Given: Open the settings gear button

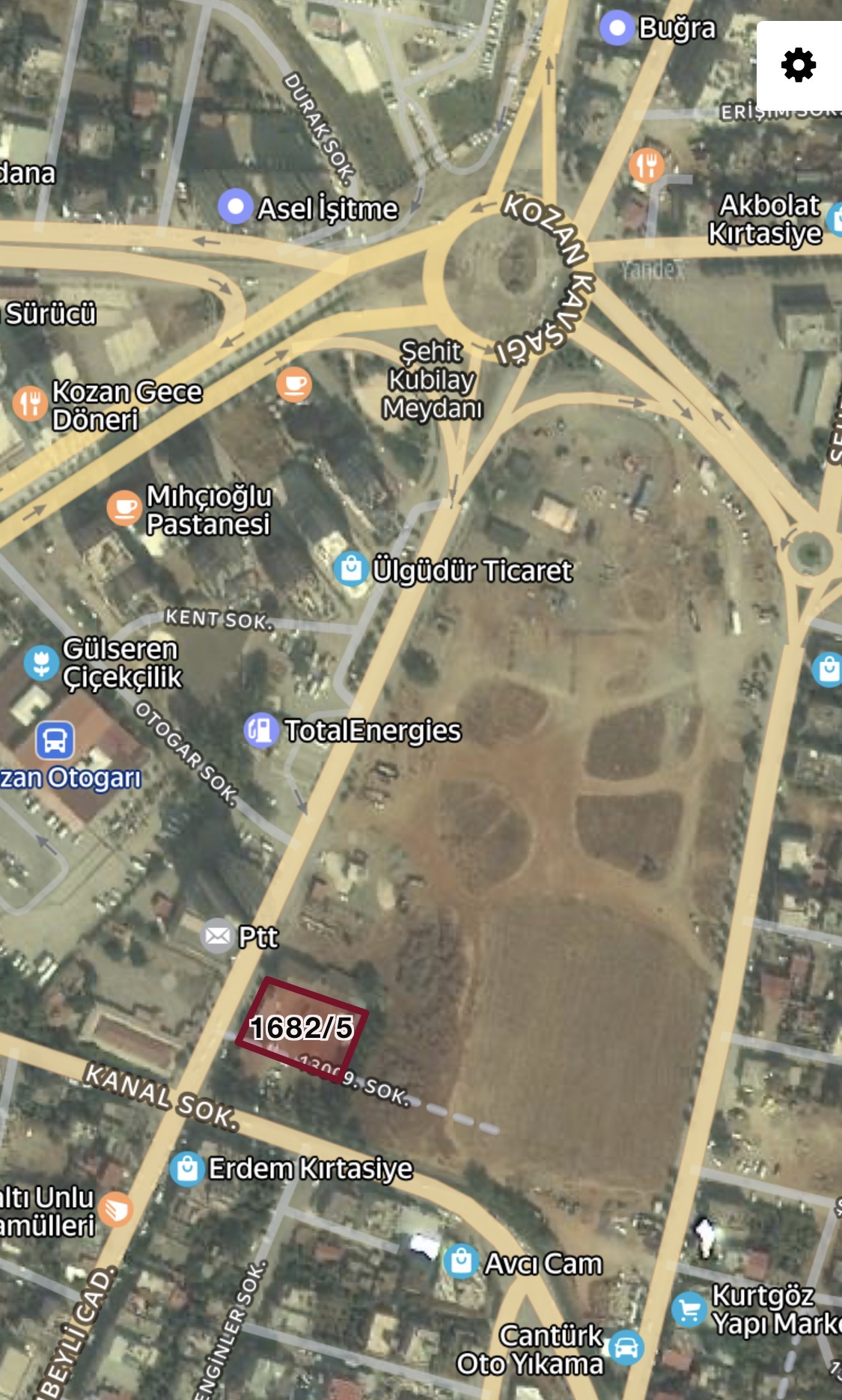Looking at the screenshot, I should tap(798, 65).
